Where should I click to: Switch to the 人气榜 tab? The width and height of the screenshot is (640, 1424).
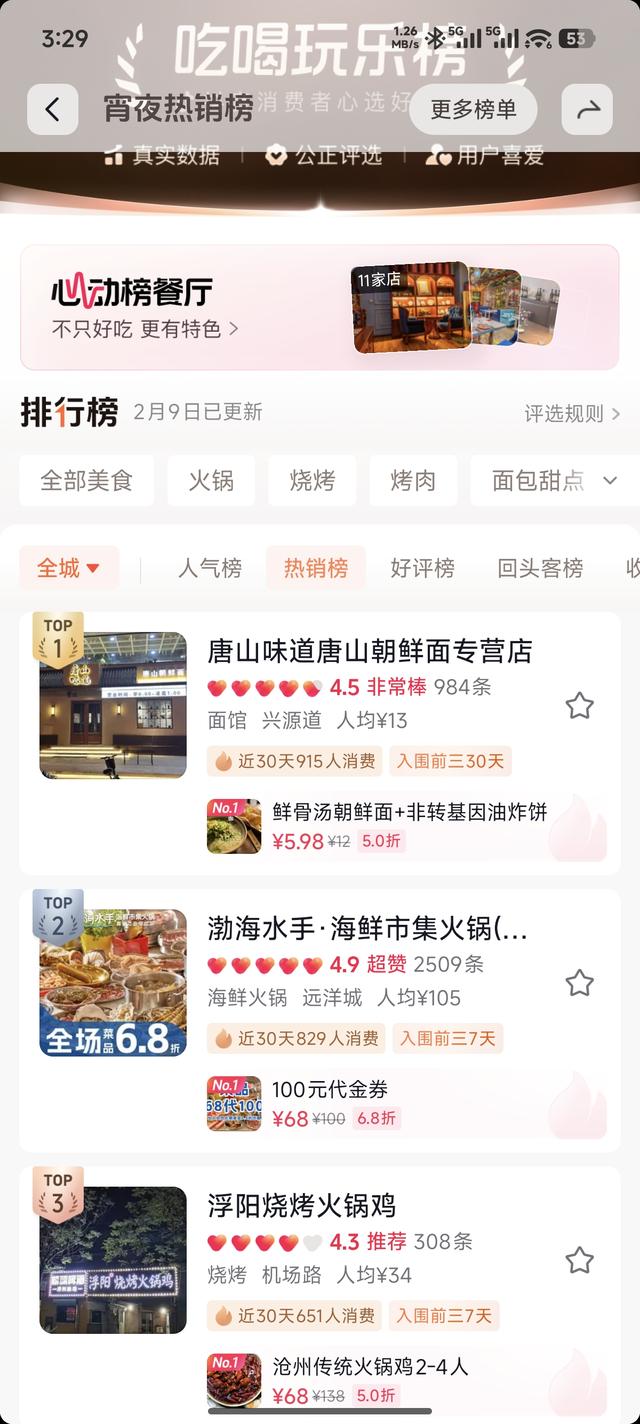(x=210, y=568)
